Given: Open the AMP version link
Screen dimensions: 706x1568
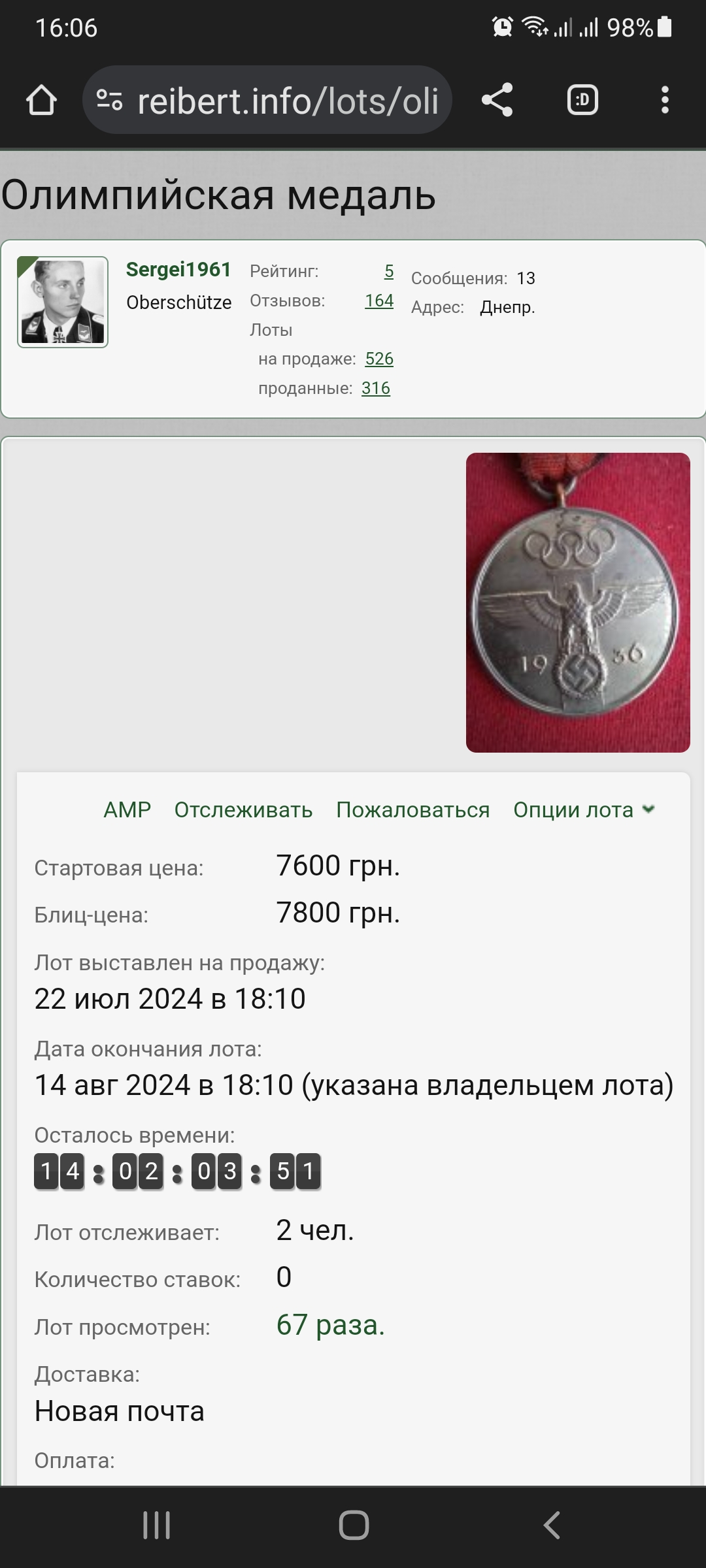Looking at the screenshot, I should click(x=127, y=809).
